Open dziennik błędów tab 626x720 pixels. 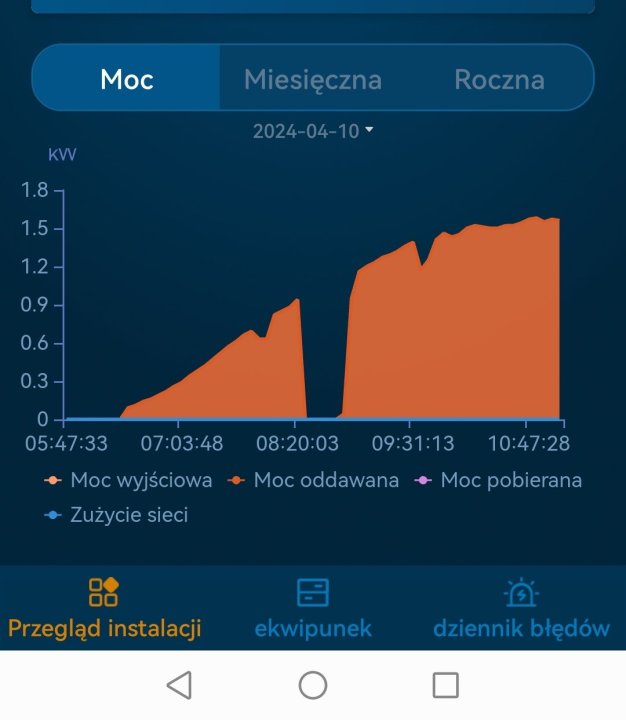point(521,608)
